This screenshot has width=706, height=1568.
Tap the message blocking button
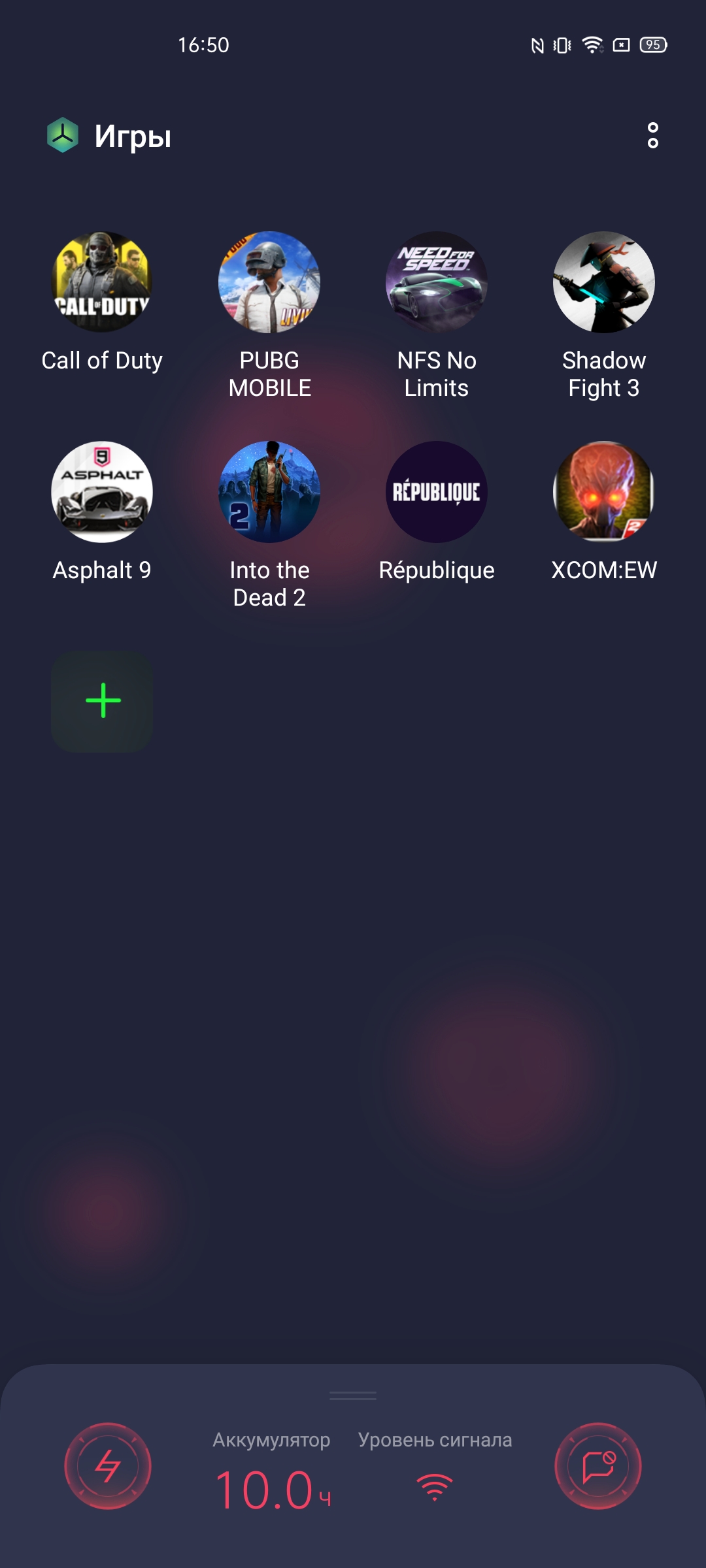(598, 1466)
